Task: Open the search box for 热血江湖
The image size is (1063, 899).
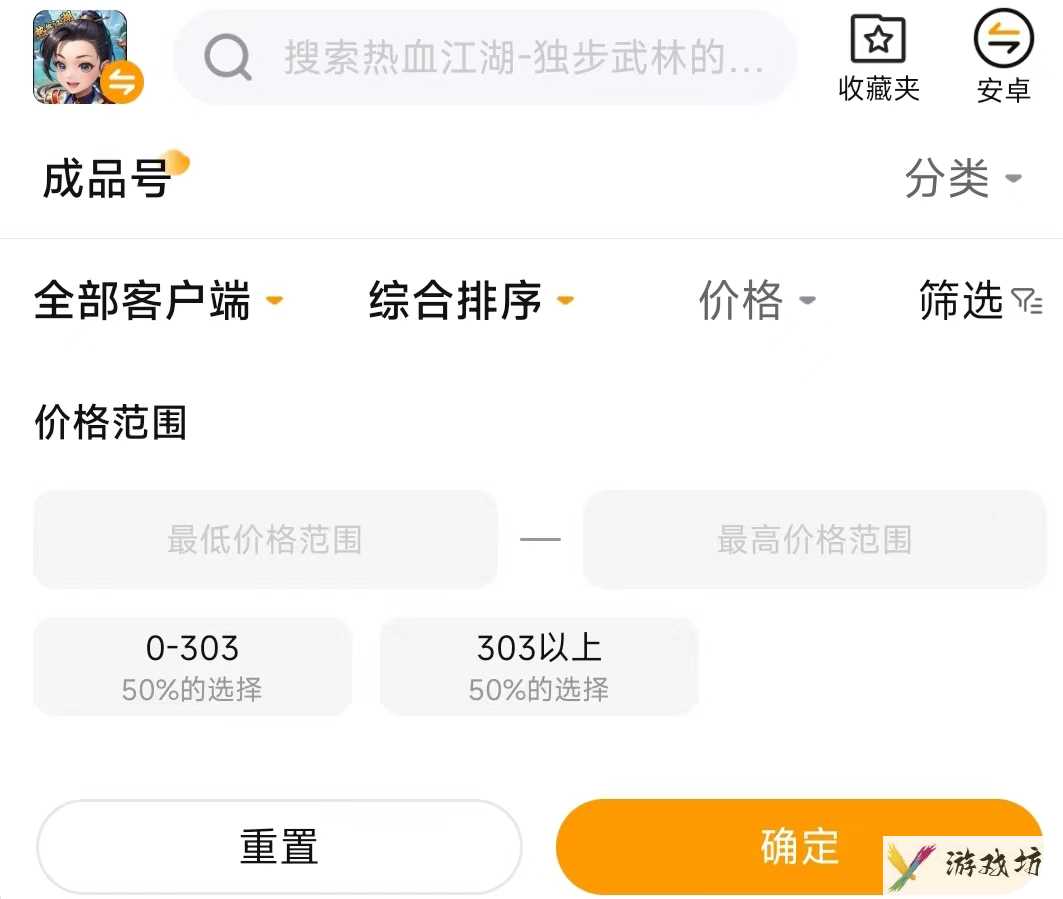Action: (485, 58)
